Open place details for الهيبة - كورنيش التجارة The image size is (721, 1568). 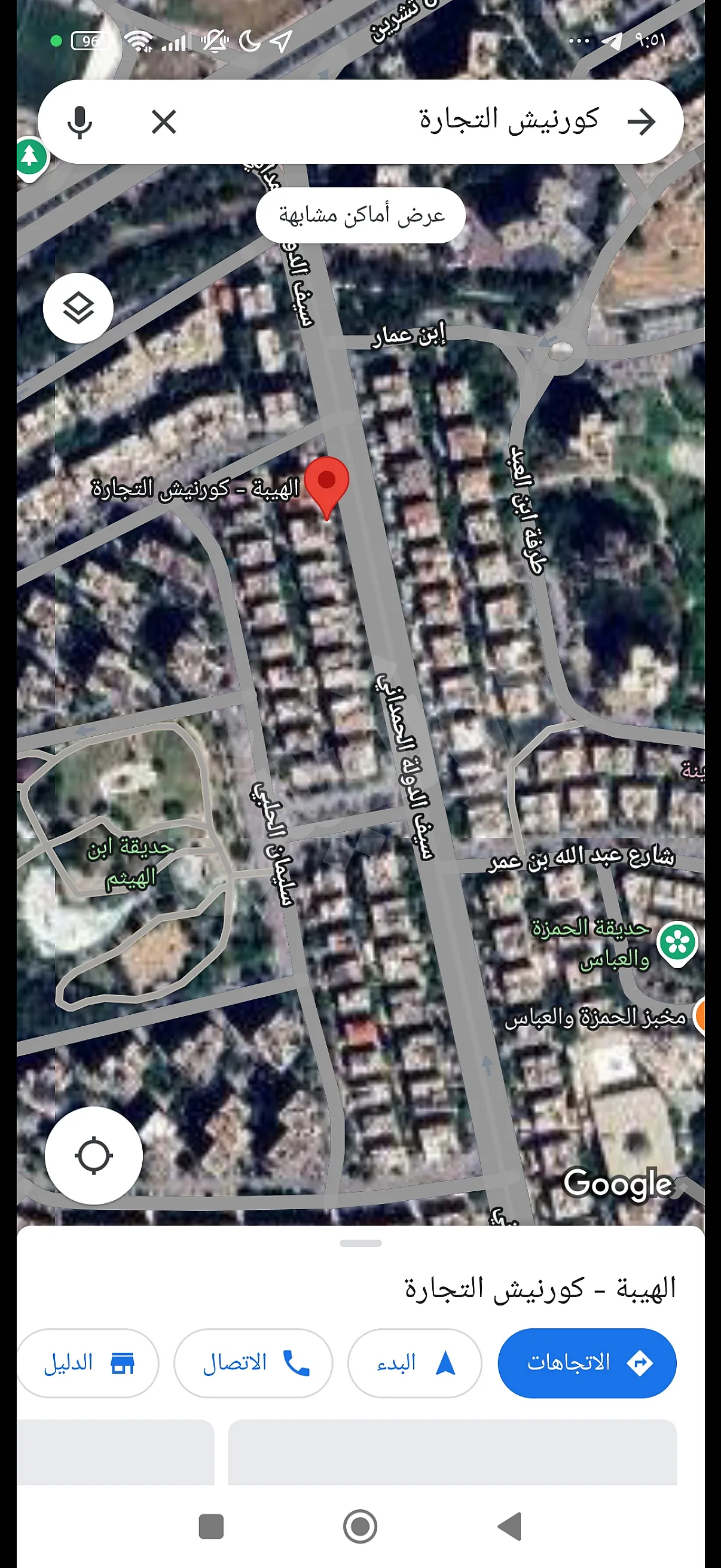[x=540, y=1288]
